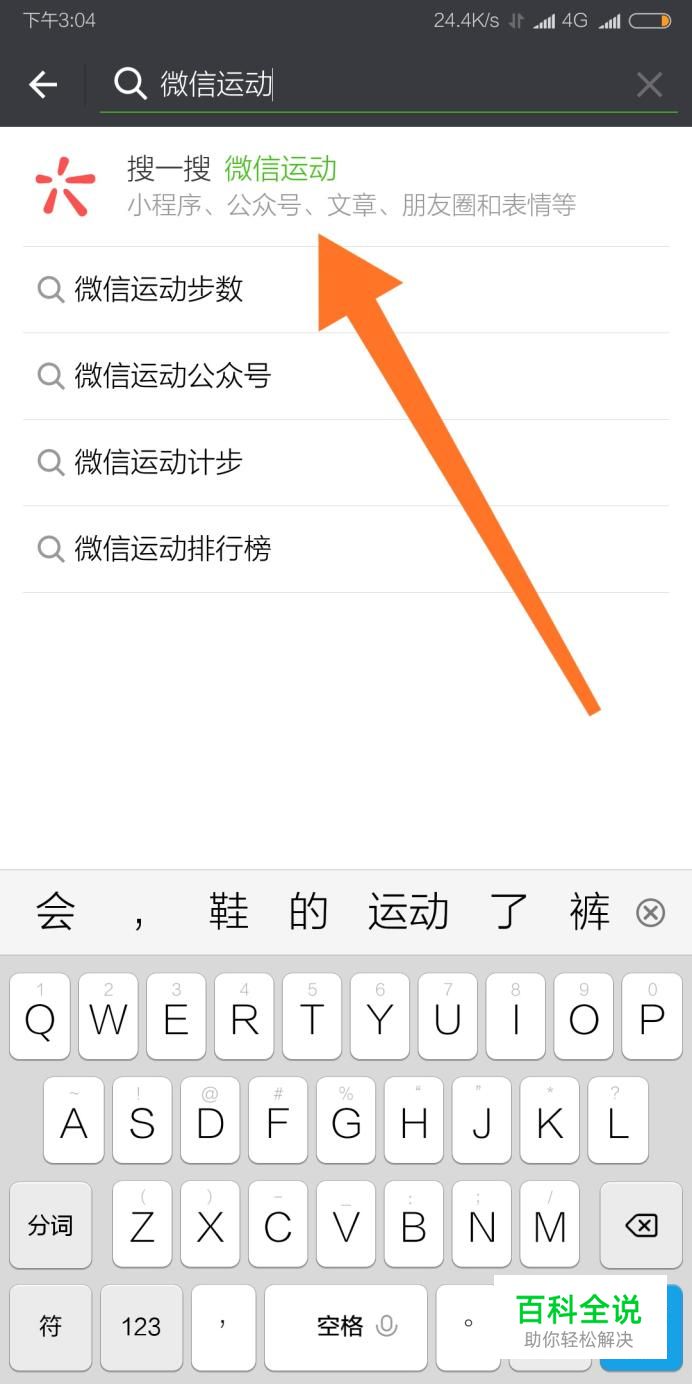Select suggestion 微信运动计步

pos(160,462)
